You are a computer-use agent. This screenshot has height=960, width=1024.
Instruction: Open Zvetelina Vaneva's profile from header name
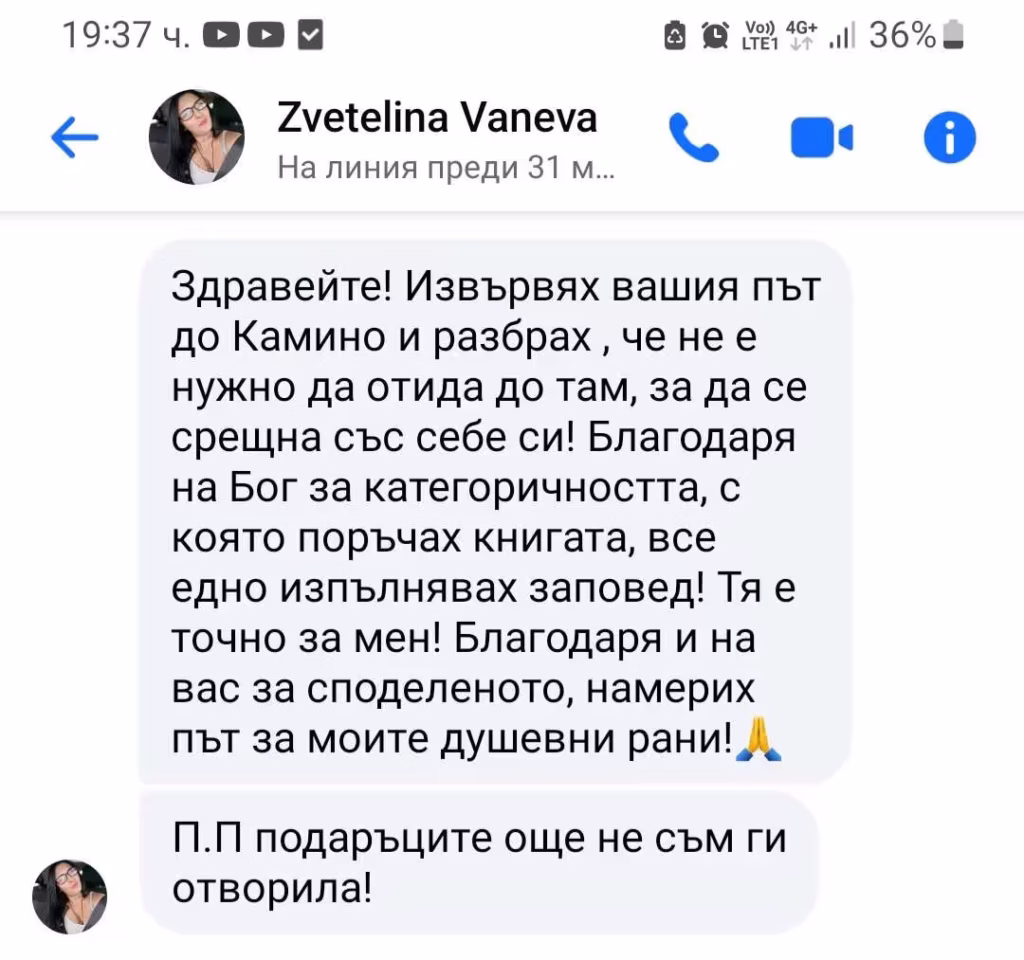pyautogui.click(x=437, y=118)
